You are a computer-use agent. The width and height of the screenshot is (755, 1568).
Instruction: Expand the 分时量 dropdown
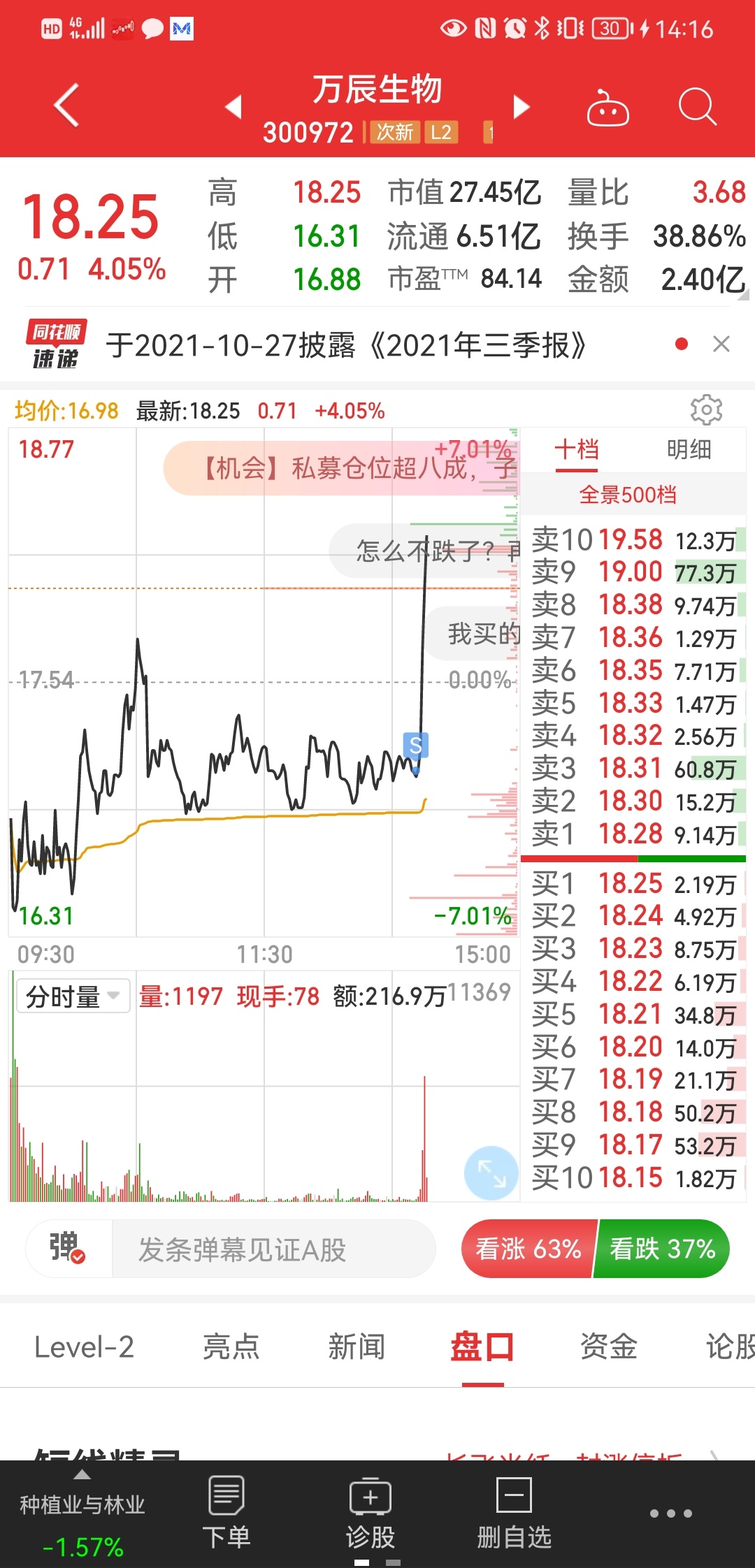[73, 996]
